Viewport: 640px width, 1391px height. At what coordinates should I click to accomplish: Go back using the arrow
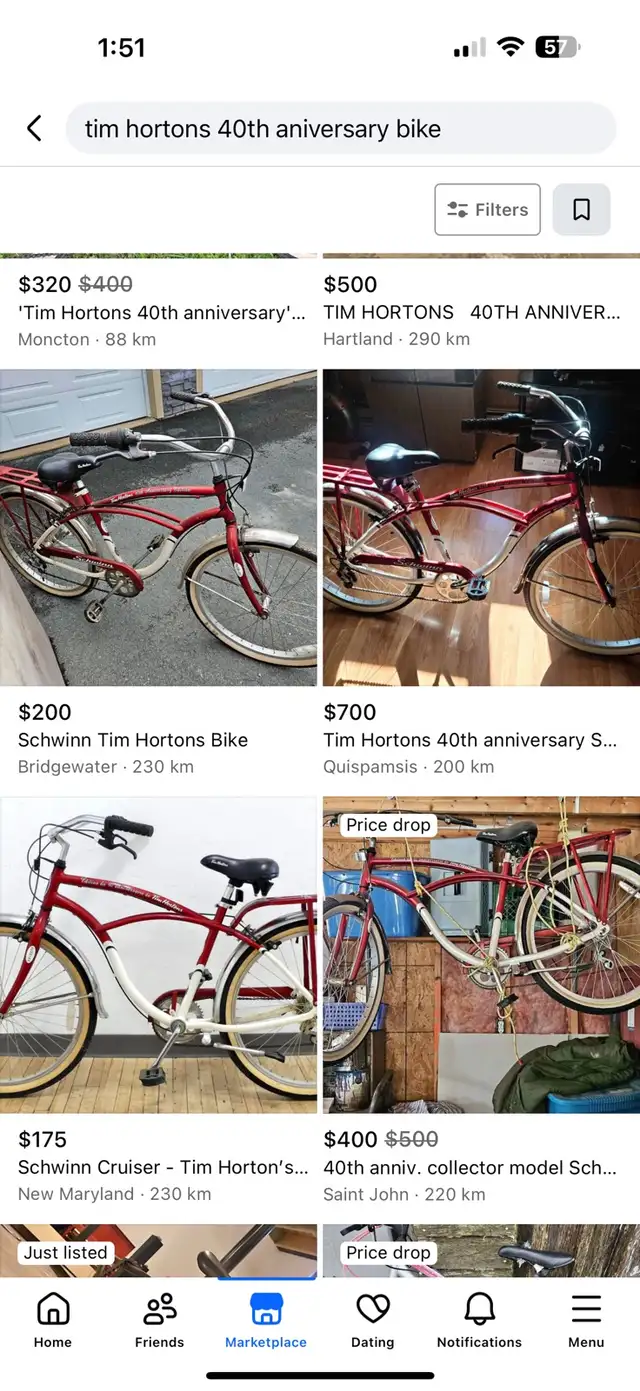click(34, 129)
